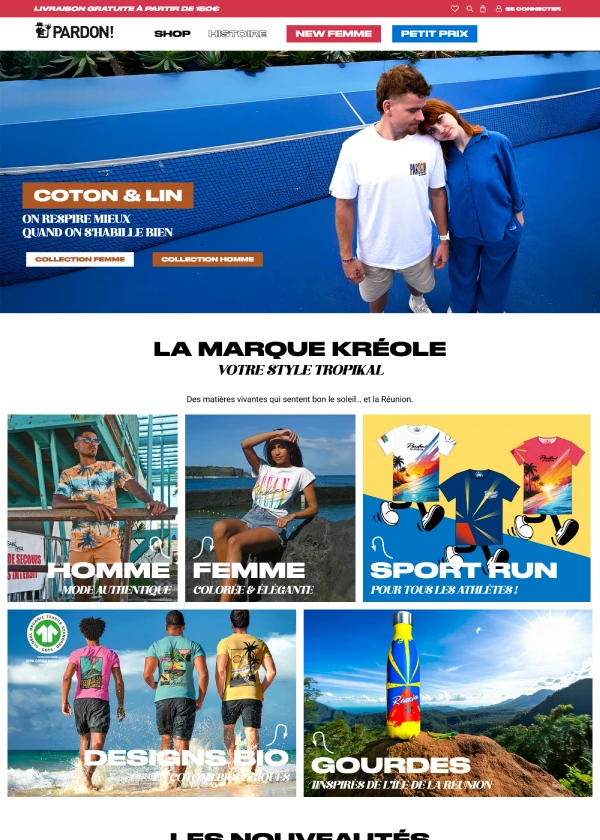Open the Gourdes tile
This screenshot has width=600, height=840.
click(x=447, y=702)
